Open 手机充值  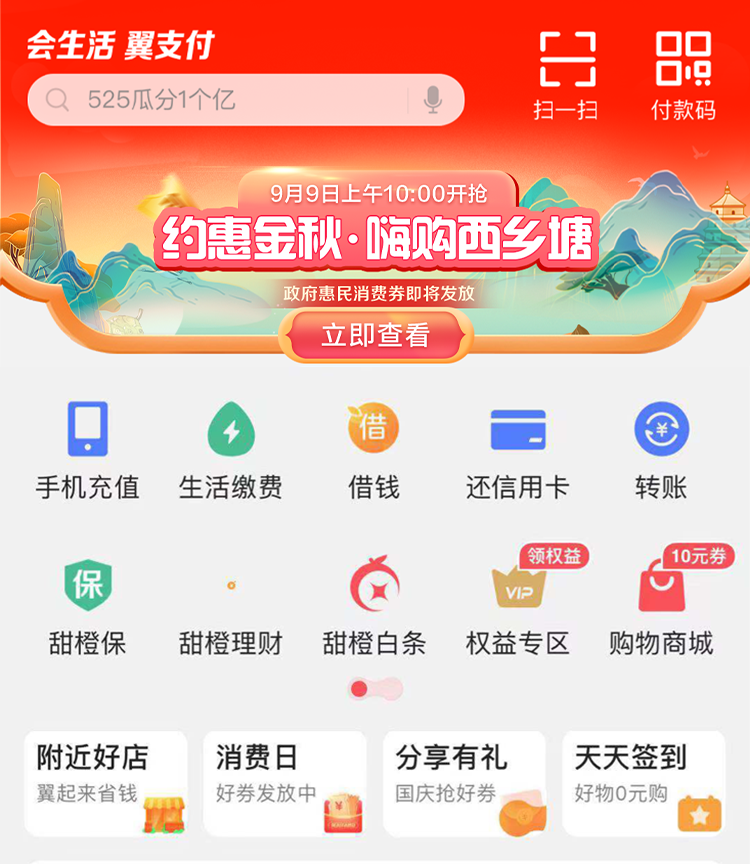point(88,450)
